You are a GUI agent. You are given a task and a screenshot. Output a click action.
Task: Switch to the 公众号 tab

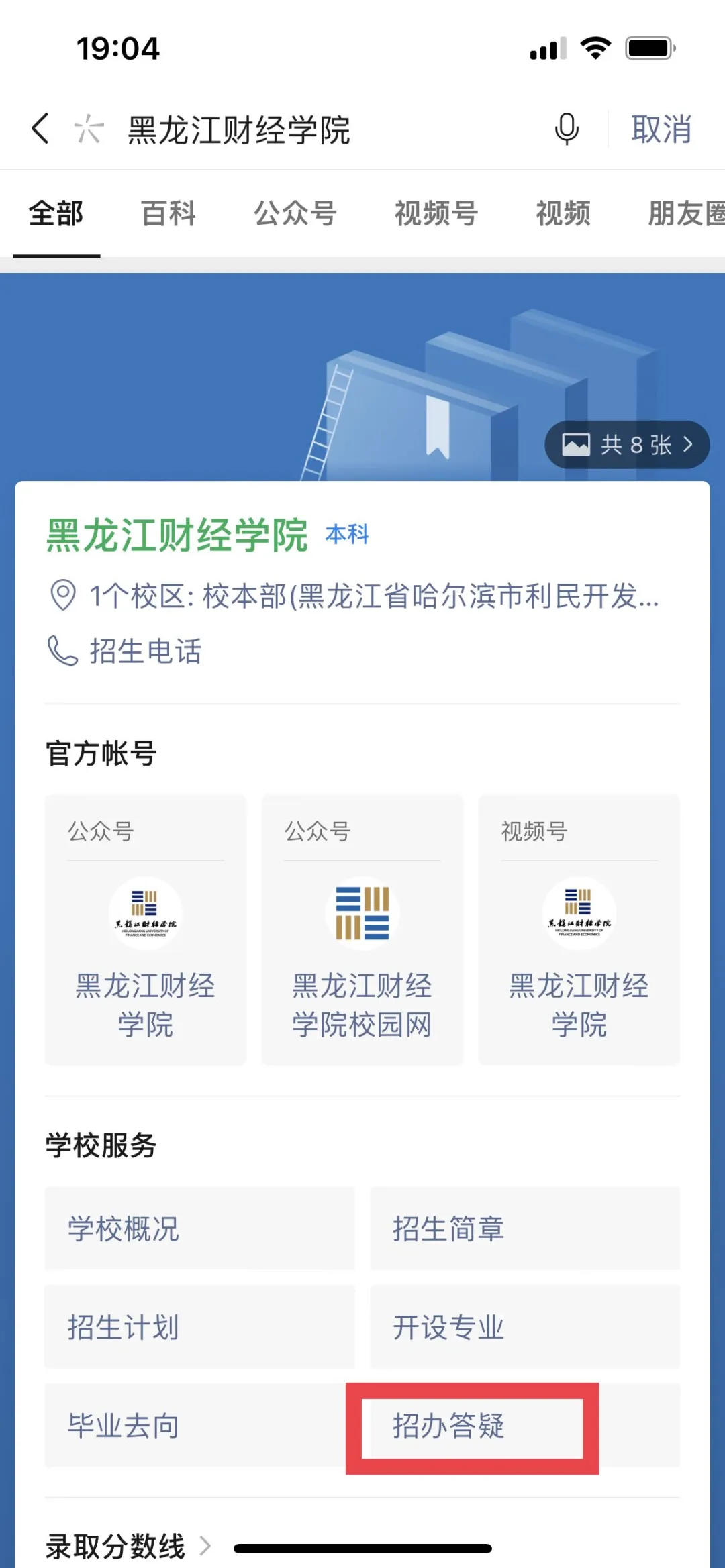(x=295, y=214)
